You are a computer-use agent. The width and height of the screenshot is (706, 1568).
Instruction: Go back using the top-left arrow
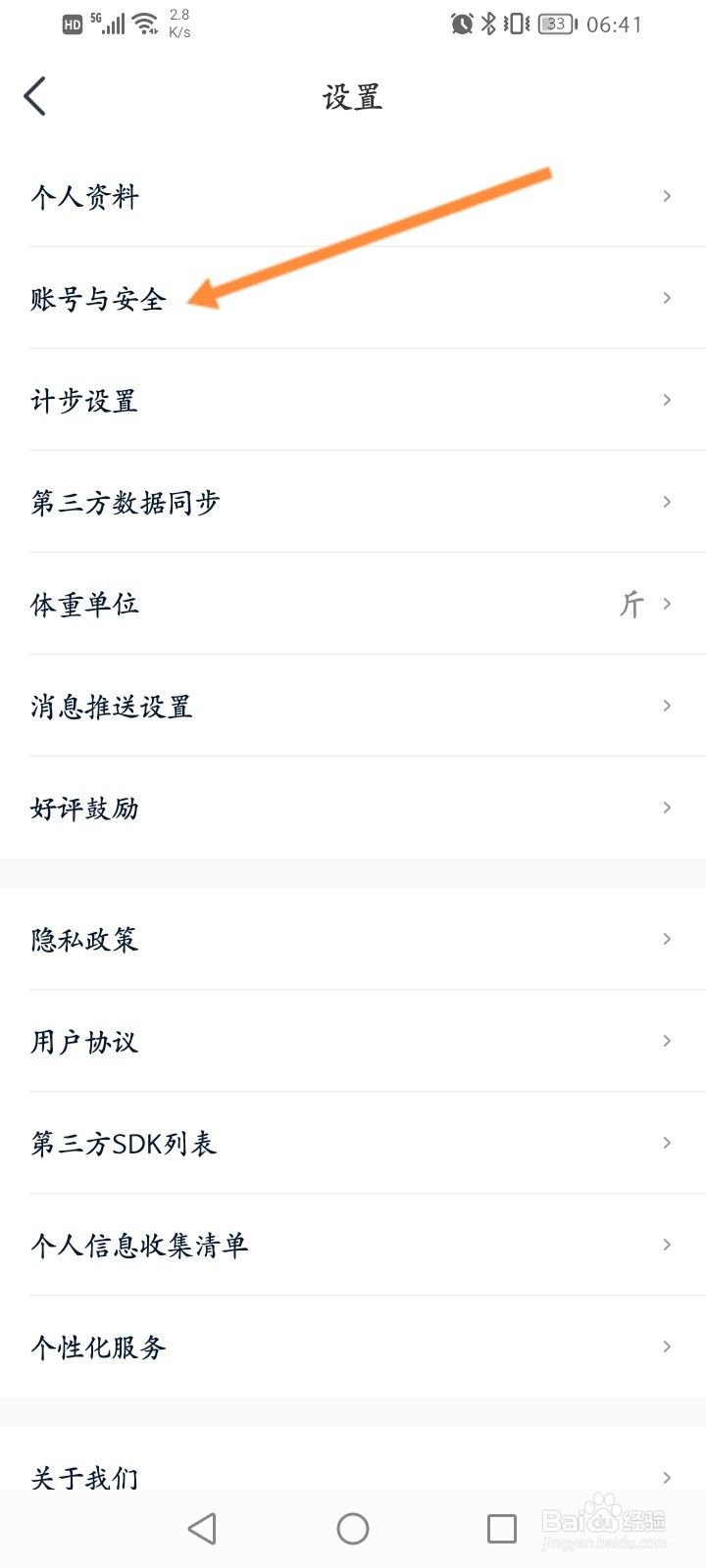35,96
